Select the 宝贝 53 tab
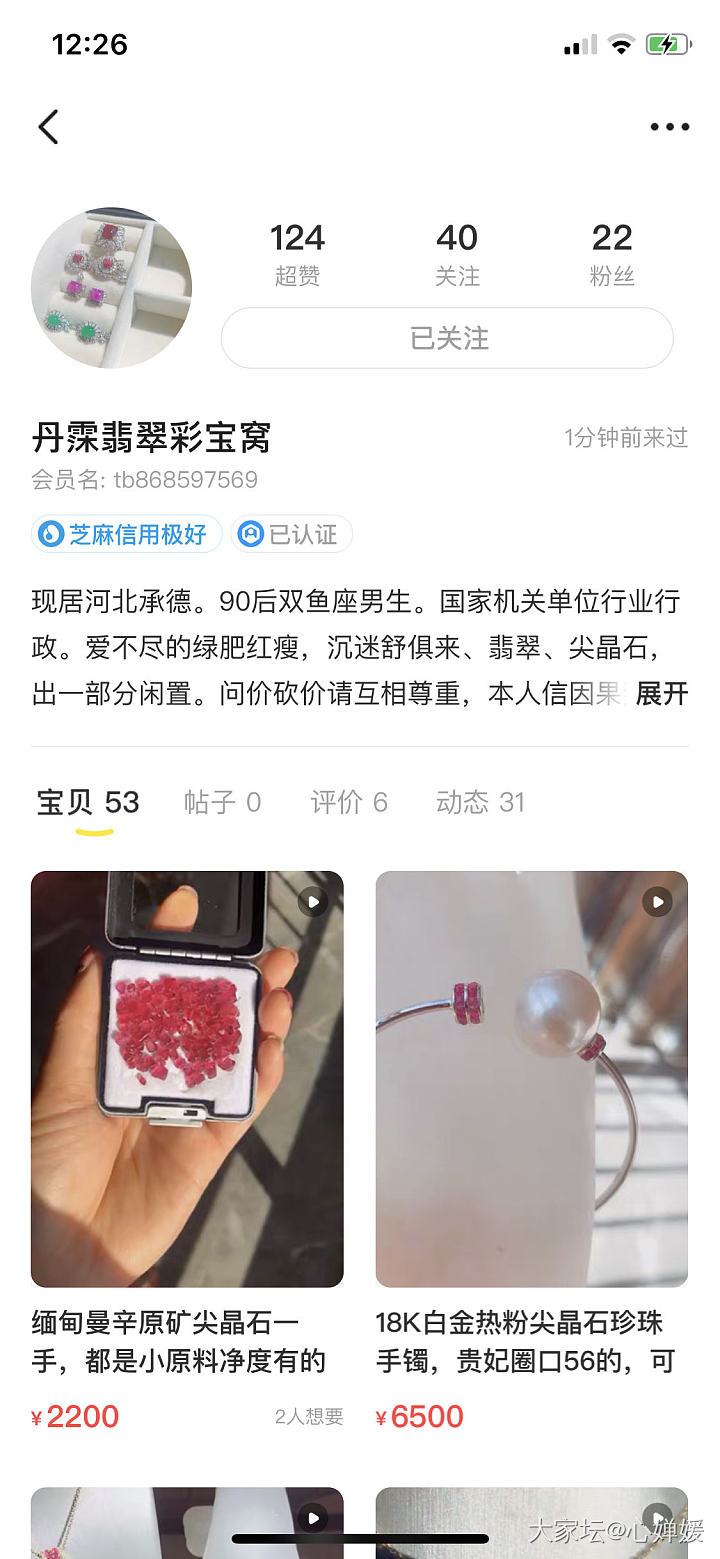The width and height of the screenshot is (720, 1559). coord(88,802)
